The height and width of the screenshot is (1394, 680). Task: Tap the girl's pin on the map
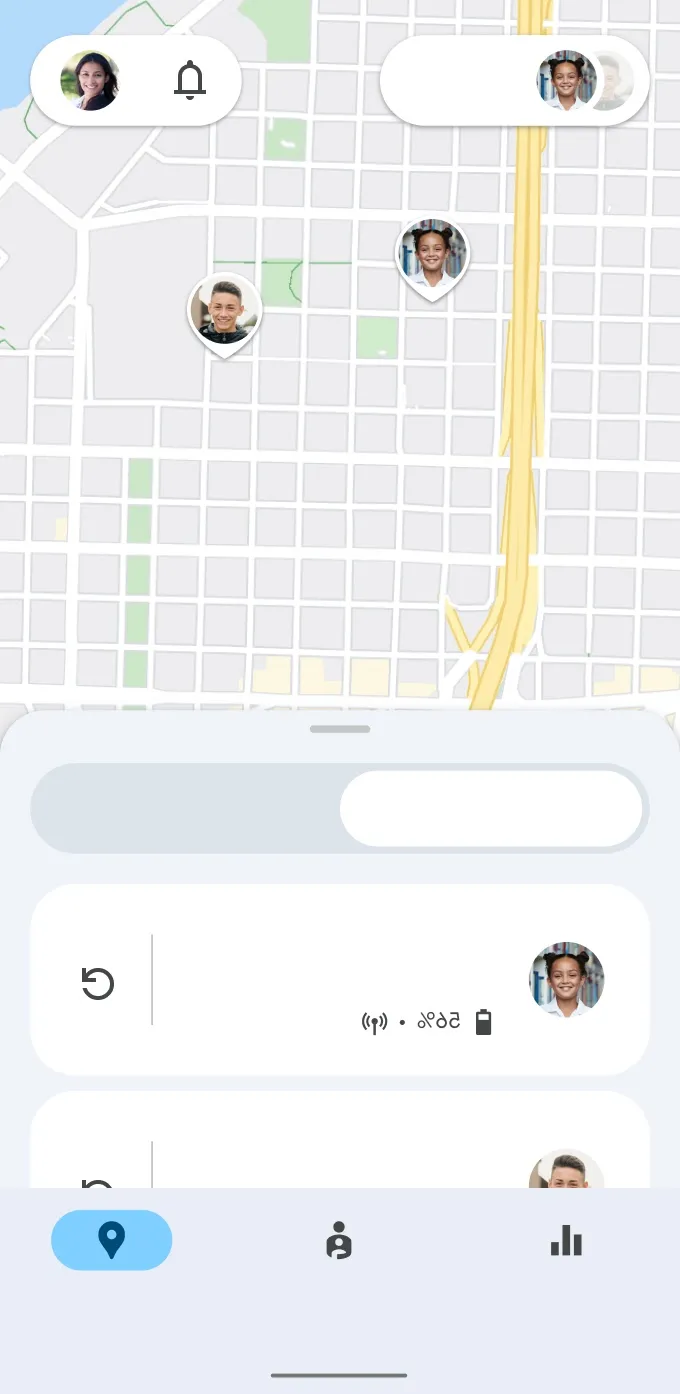coord(432,253)
